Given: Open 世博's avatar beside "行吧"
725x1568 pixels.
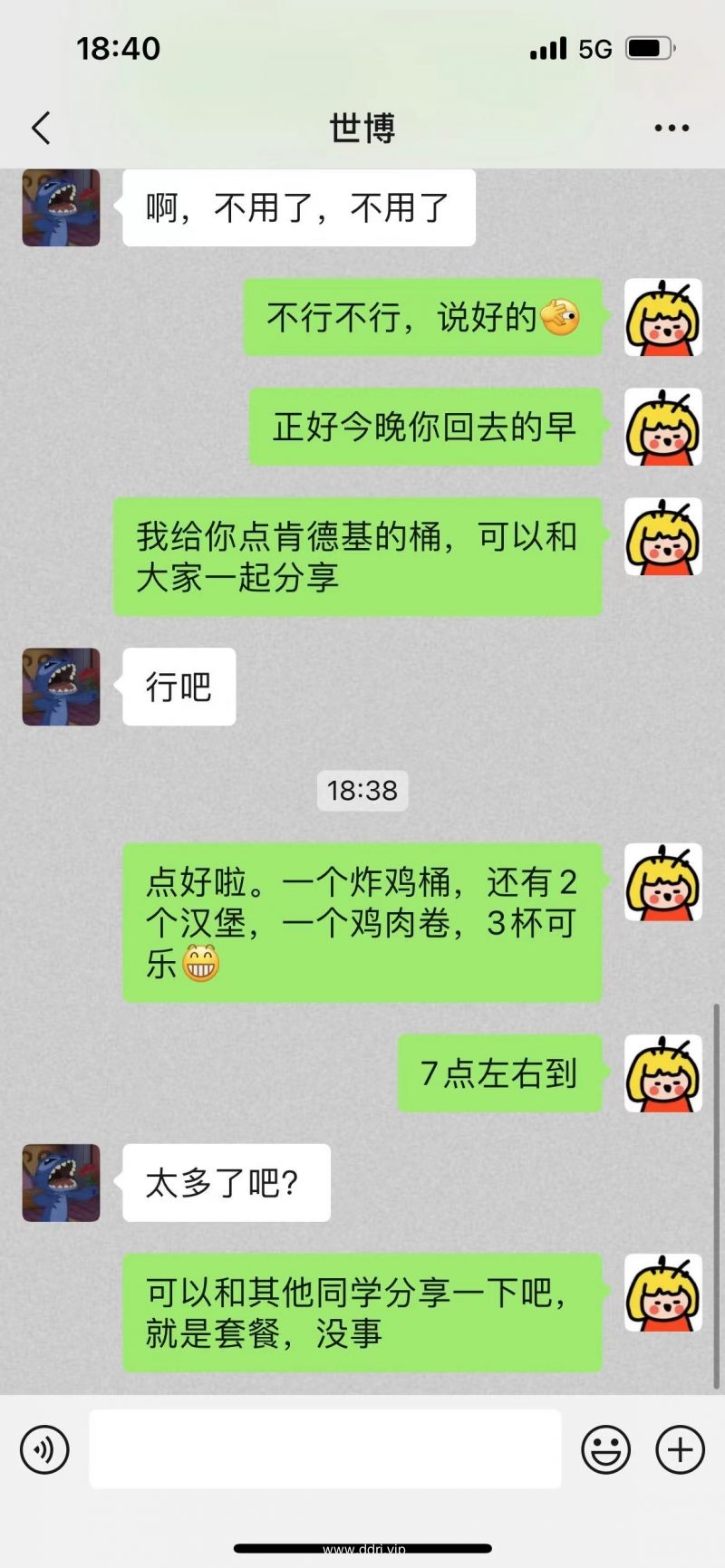Looking at the screenshot, I should pos(61,687).
